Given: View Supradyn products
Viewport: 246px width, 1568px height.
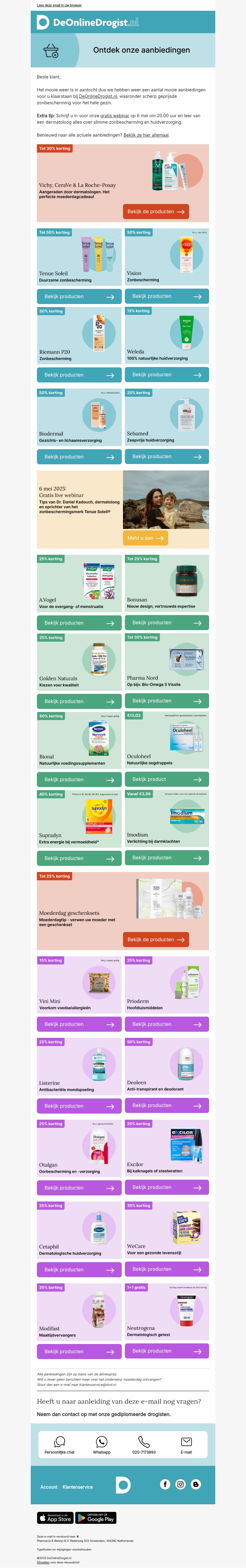Looking at the screenshot, I should point(79,858).
